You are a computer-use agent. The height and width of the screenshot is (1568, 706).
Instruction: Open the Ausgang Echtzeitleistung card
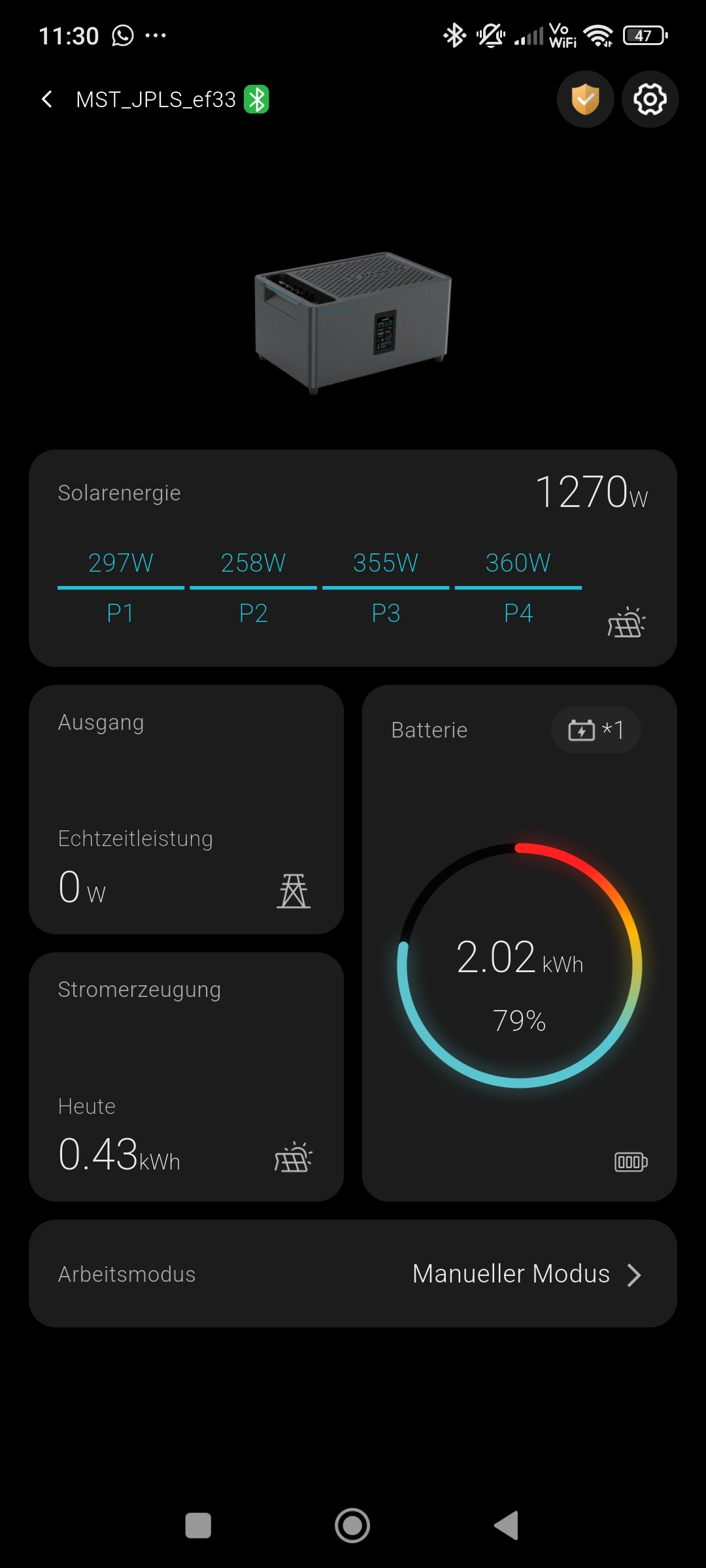point(186,809)
